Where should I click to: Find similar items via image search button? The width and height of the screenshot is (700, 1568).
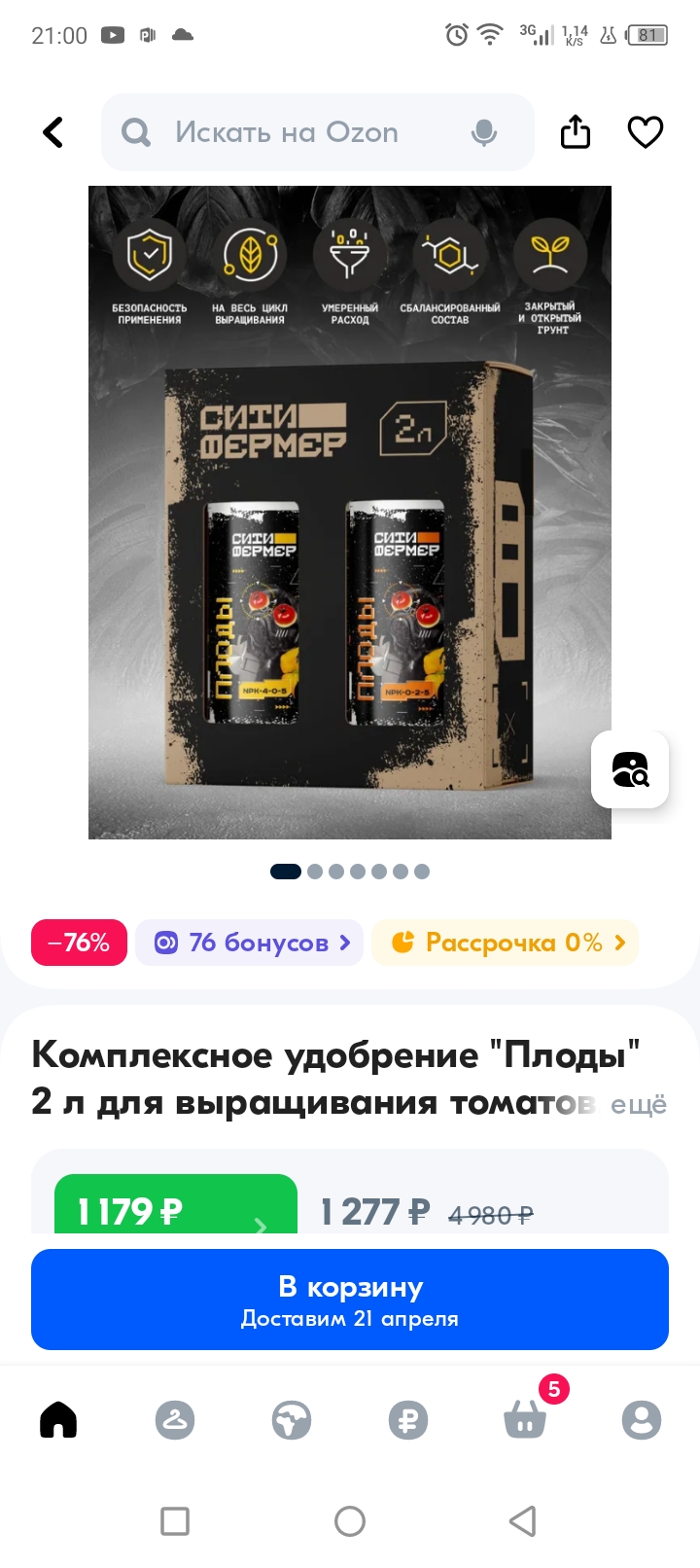click(x=630, y=769)
